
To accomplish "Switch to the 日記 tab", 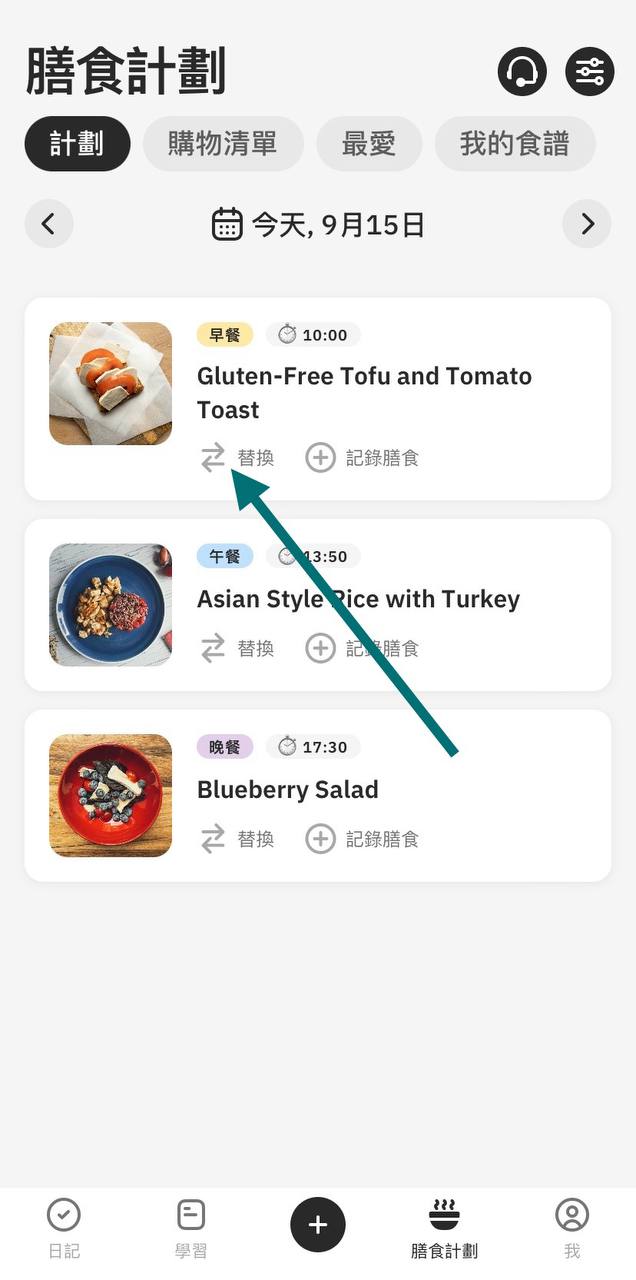I will click(x=64, y=1228).
